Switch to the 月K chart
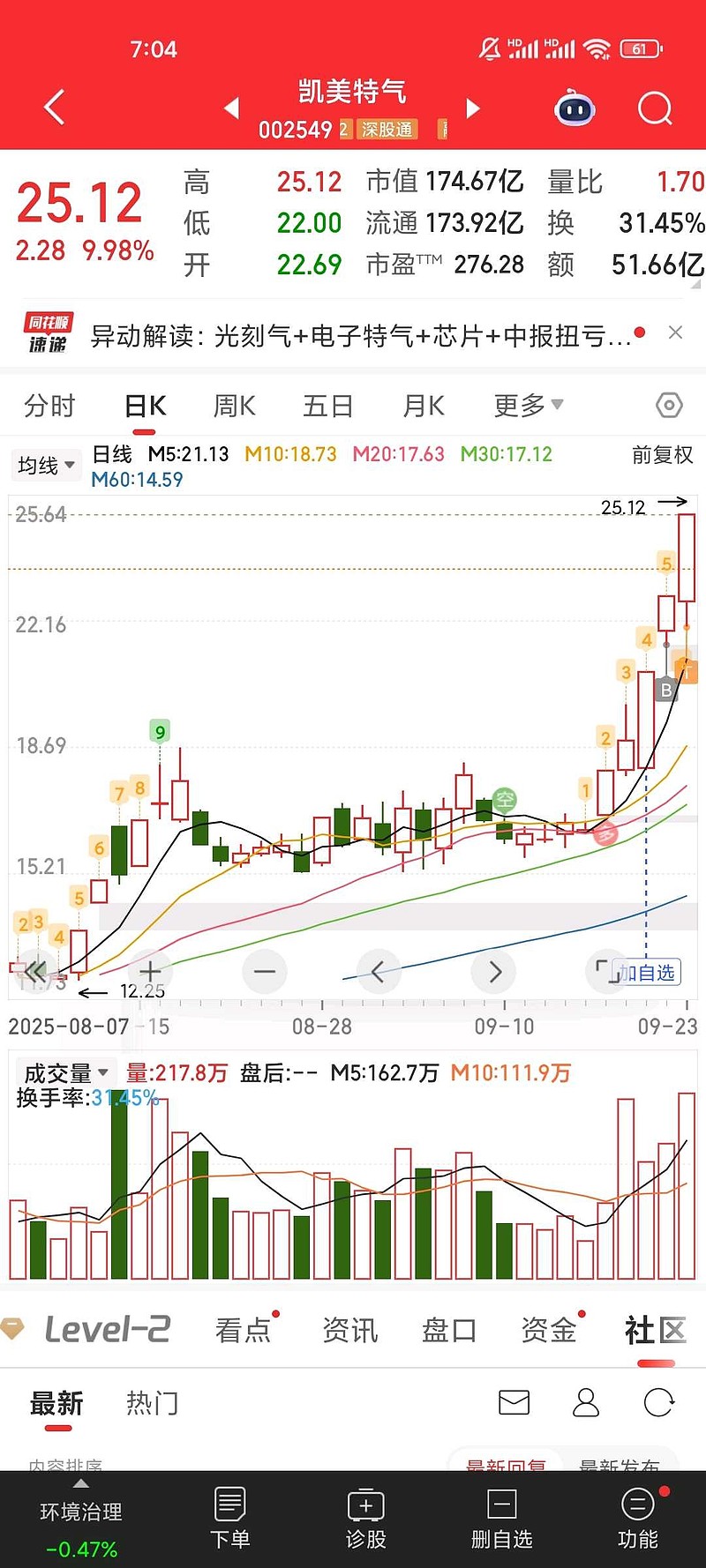Viewport: 706px width, 1568px height. pos(424,406)
